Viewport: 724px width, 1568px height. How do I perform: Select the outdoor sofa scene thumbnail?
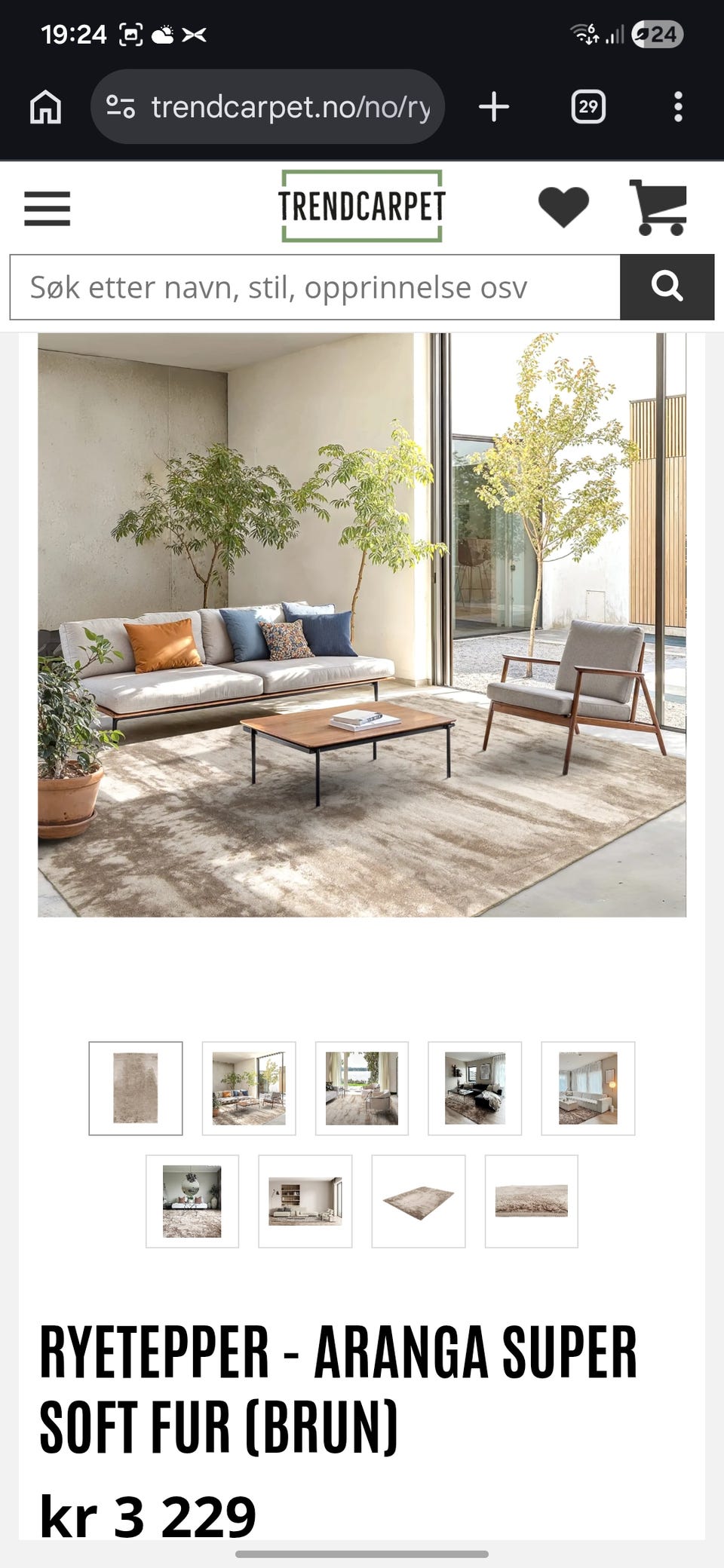coord(249,1088)
